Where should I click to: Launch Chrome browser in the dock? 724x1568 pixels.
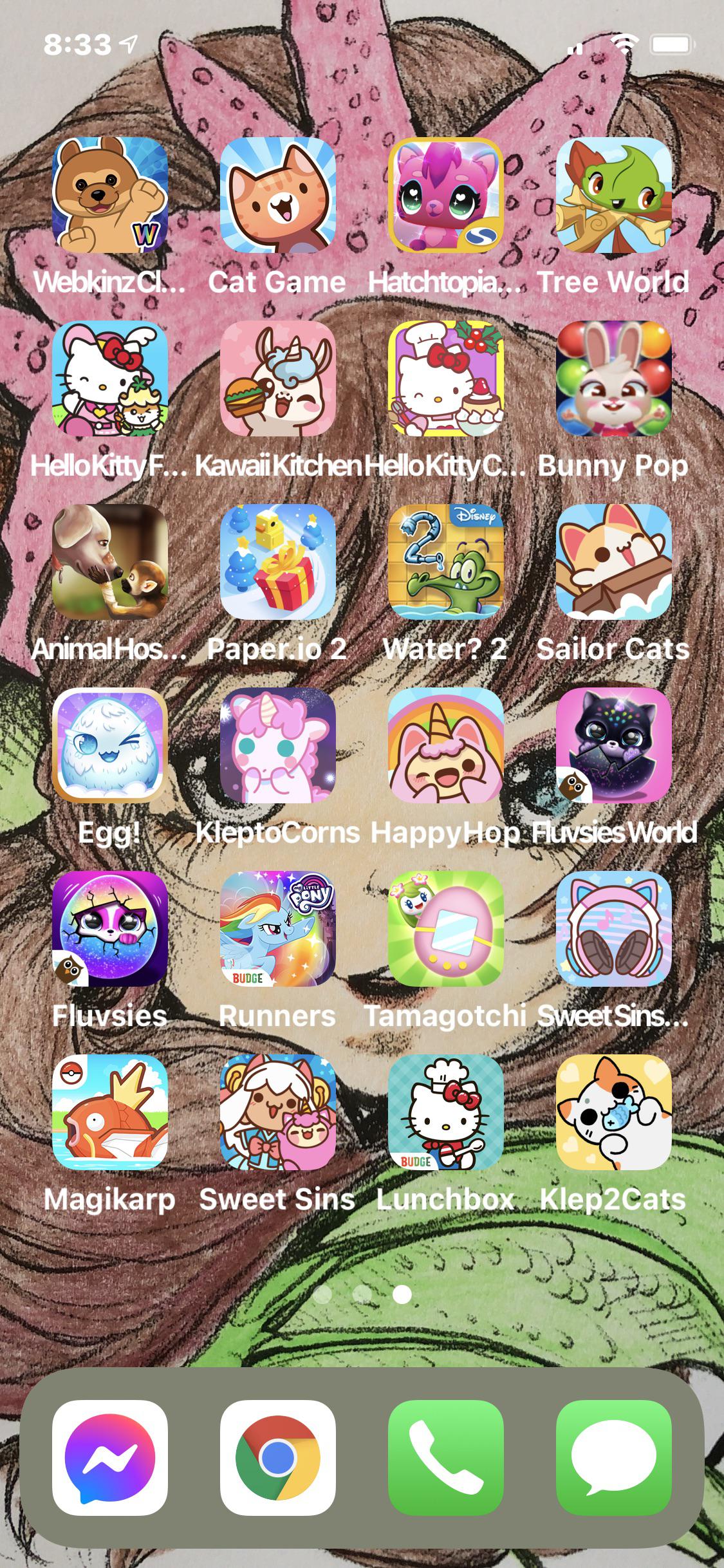277,1458
